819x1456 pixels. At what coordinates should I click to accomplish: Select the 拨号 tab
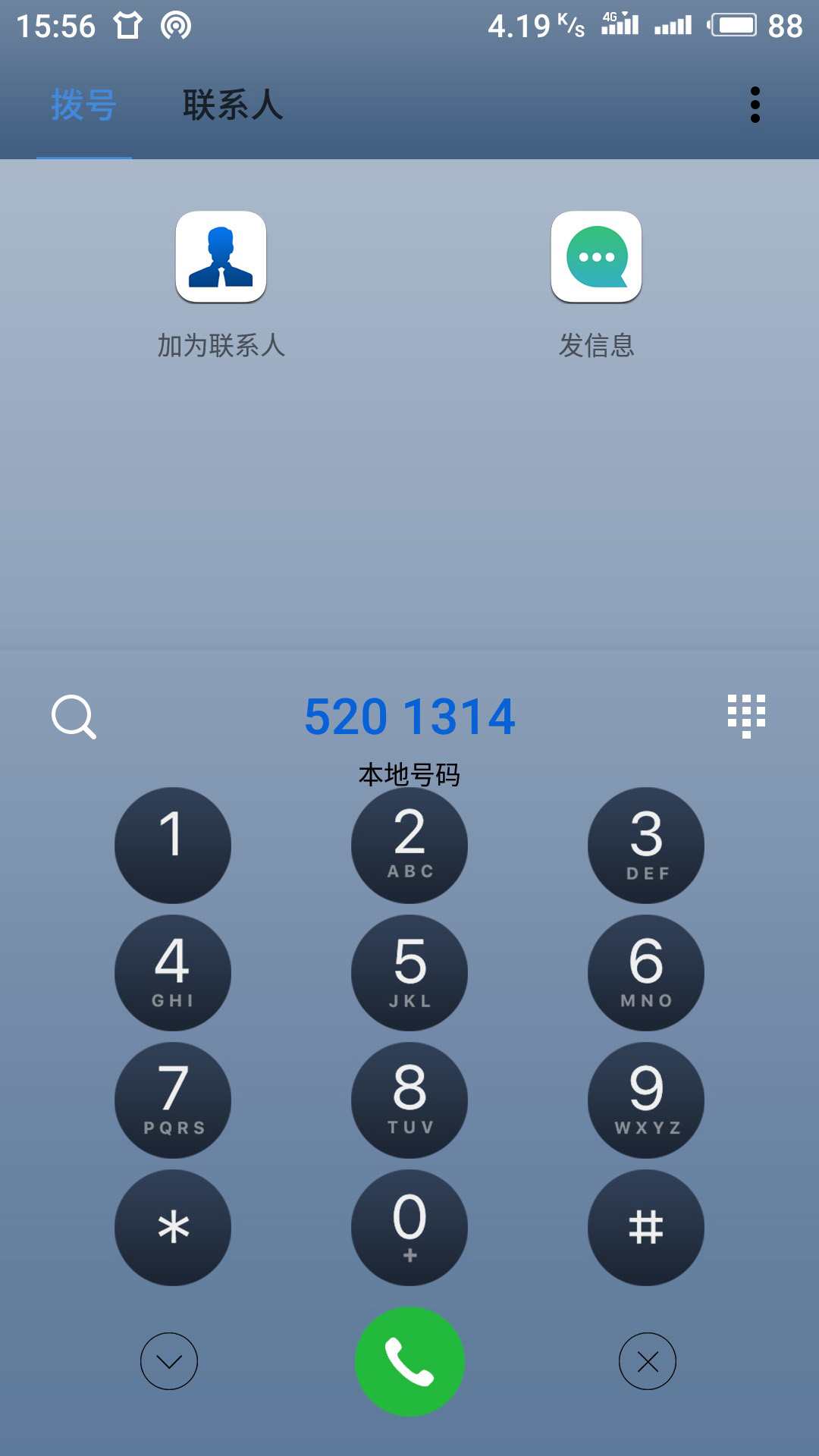pos(83,105)
